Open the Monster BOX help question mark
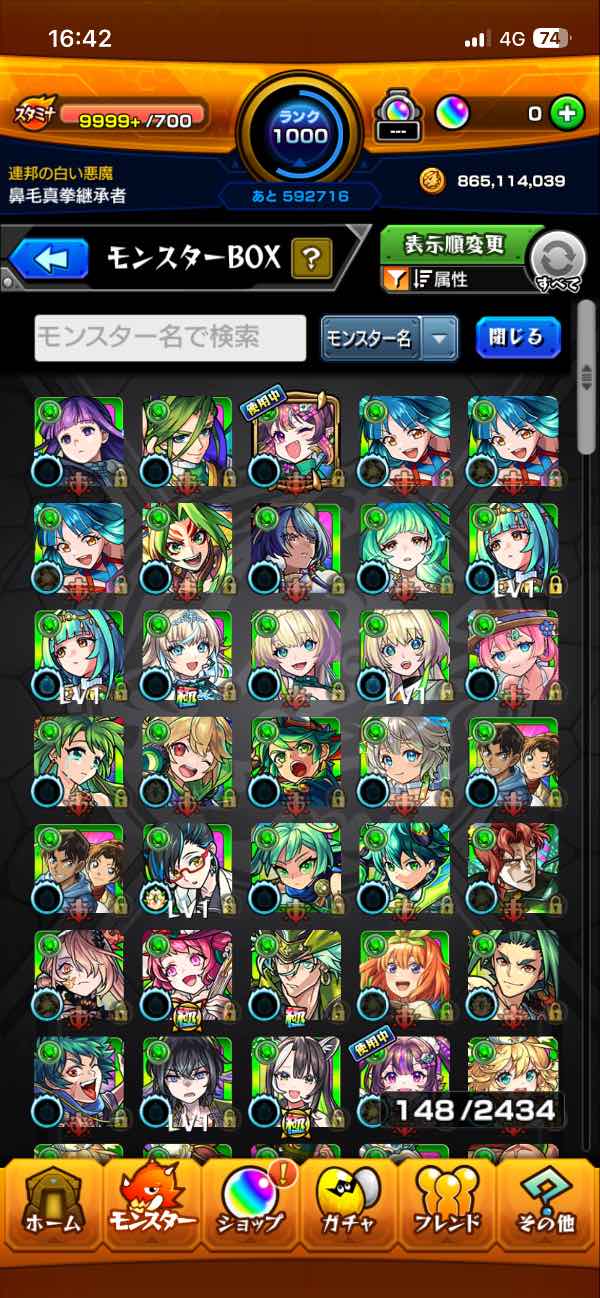This screenshot has height=1298, width=600. (x=312, y=261)
